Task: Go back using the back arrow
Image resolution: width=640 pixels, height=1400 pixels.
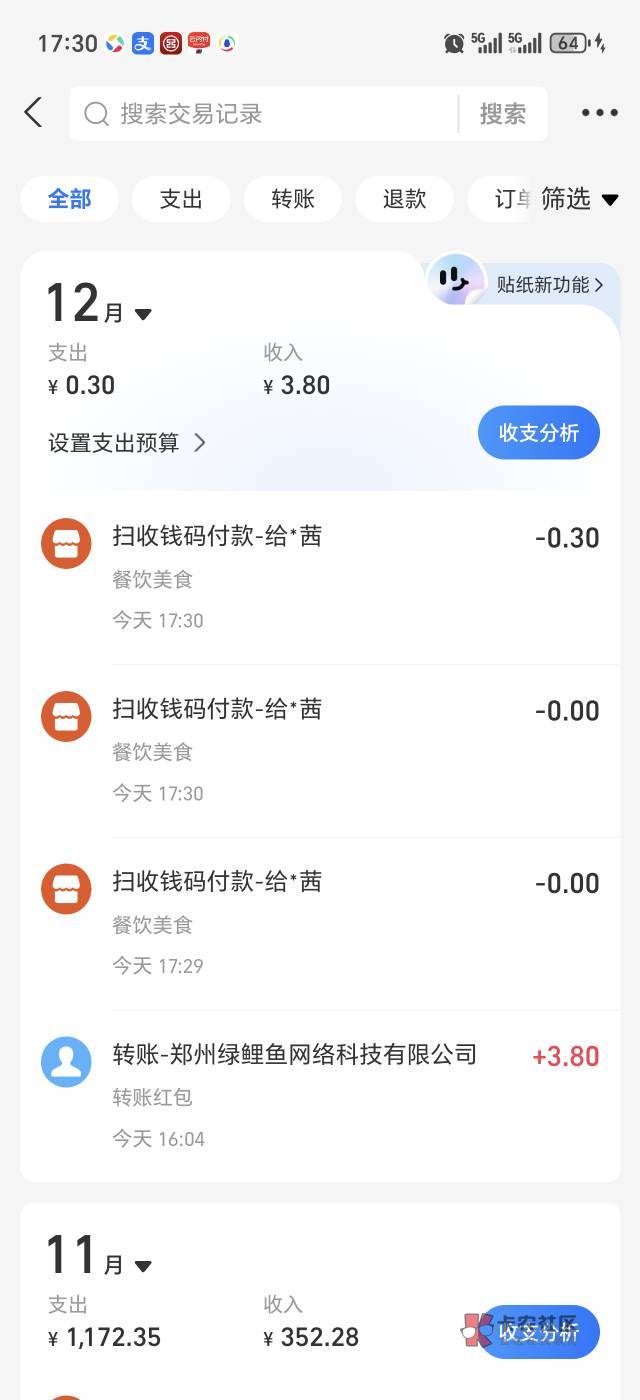Action: pyautogui.click(x=34, y=112)
